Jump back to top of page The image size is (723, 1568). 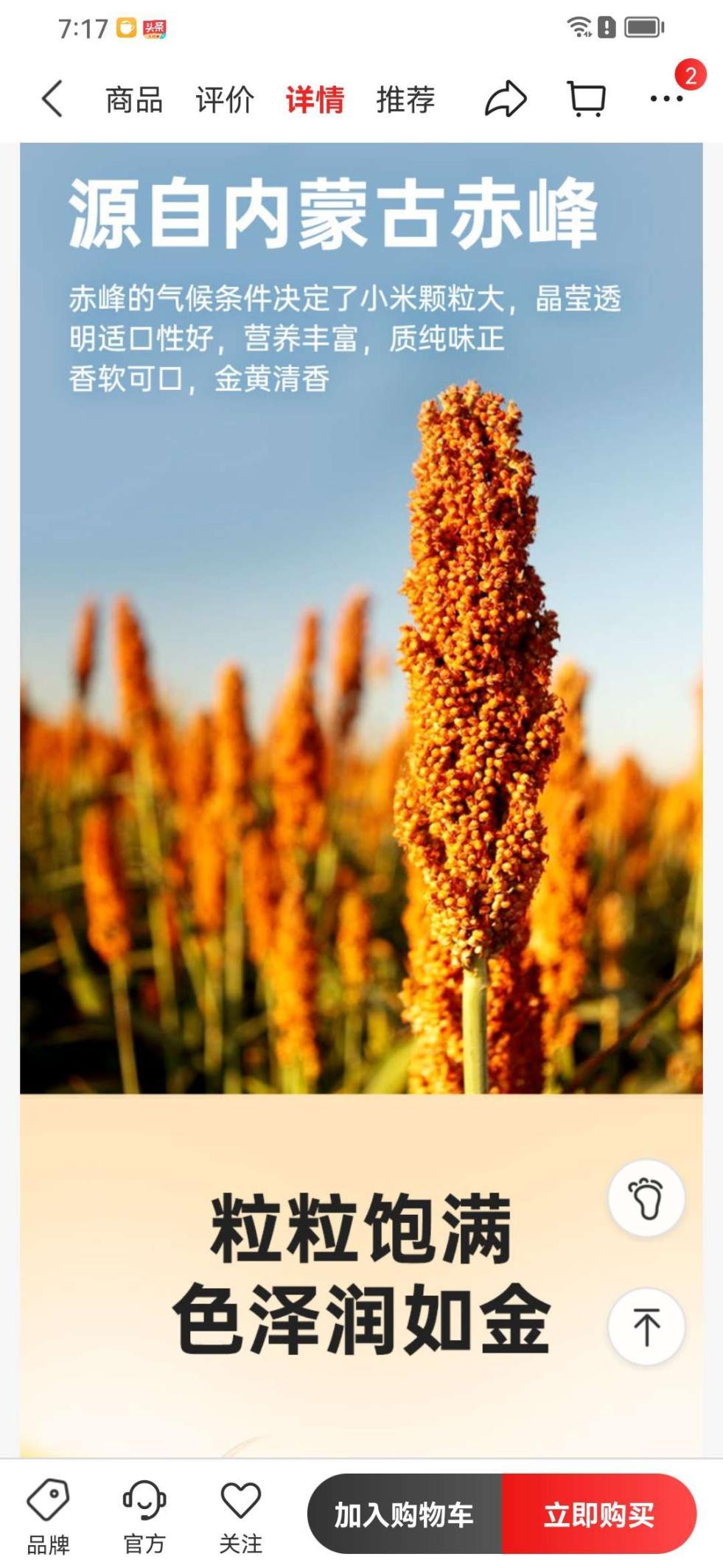646,1326
